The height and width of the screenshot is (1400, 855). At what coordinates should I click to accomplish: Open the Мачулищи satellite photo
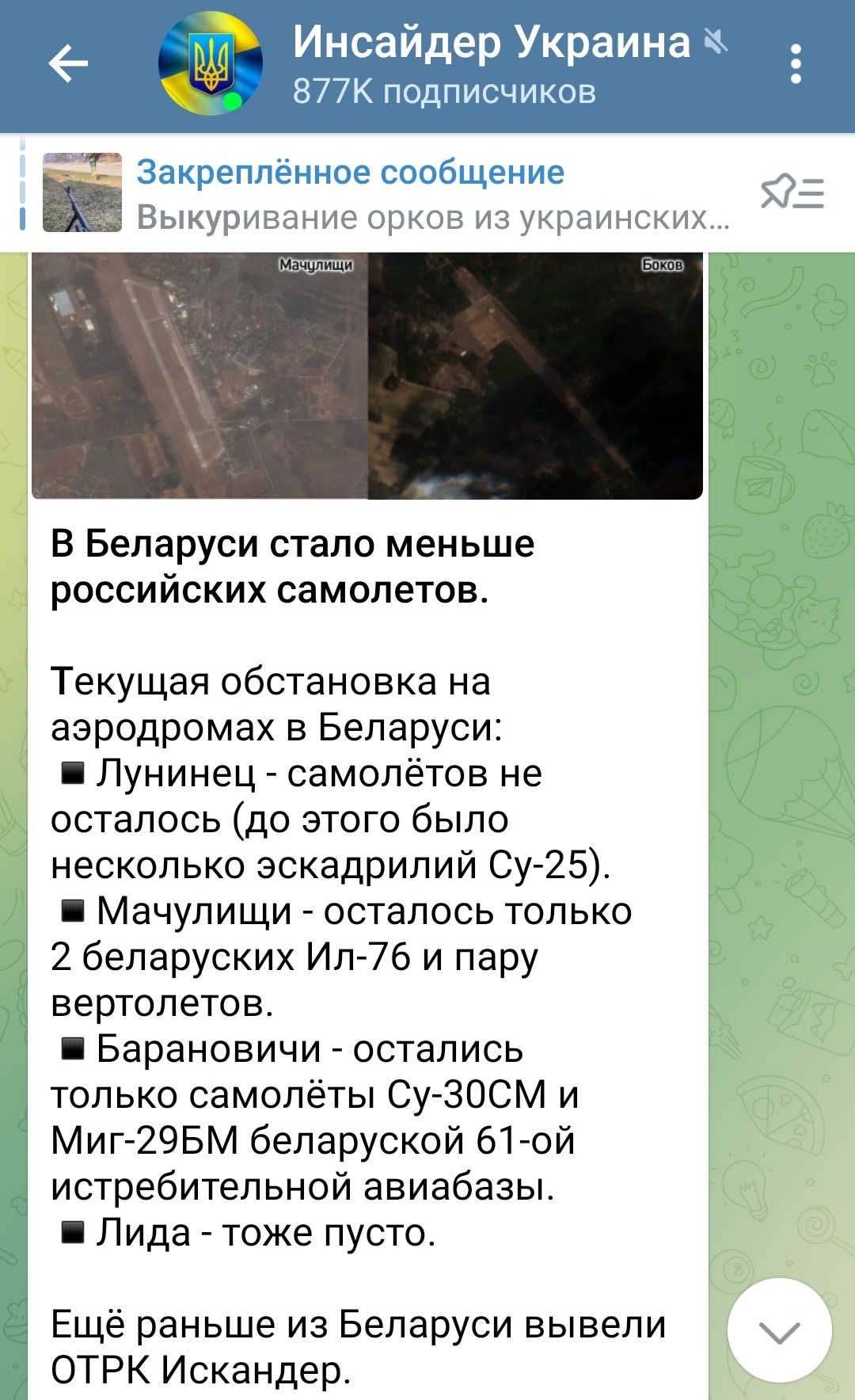click(199, 375)
